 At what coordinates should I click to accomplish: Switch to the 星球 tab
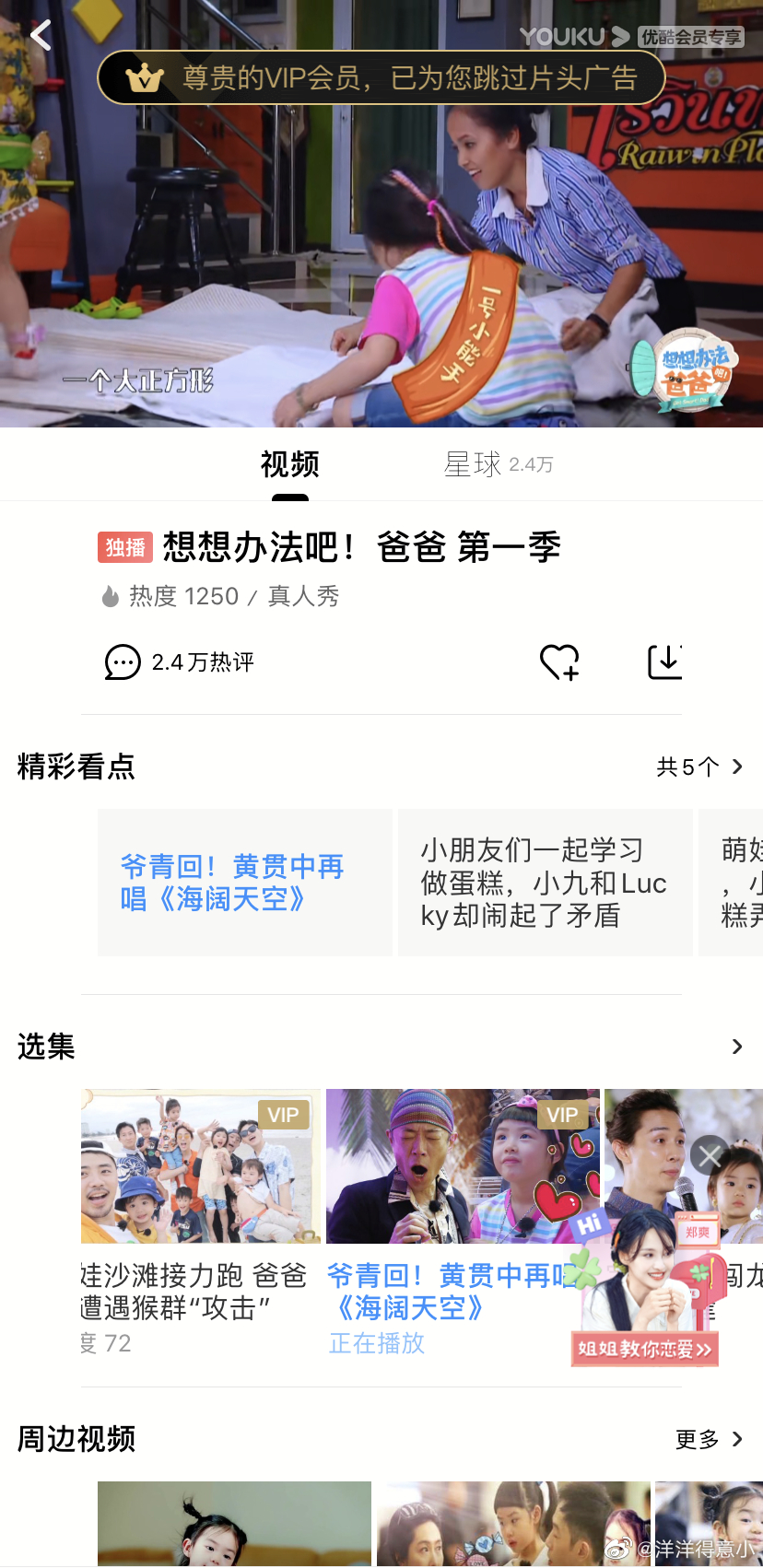498,464
